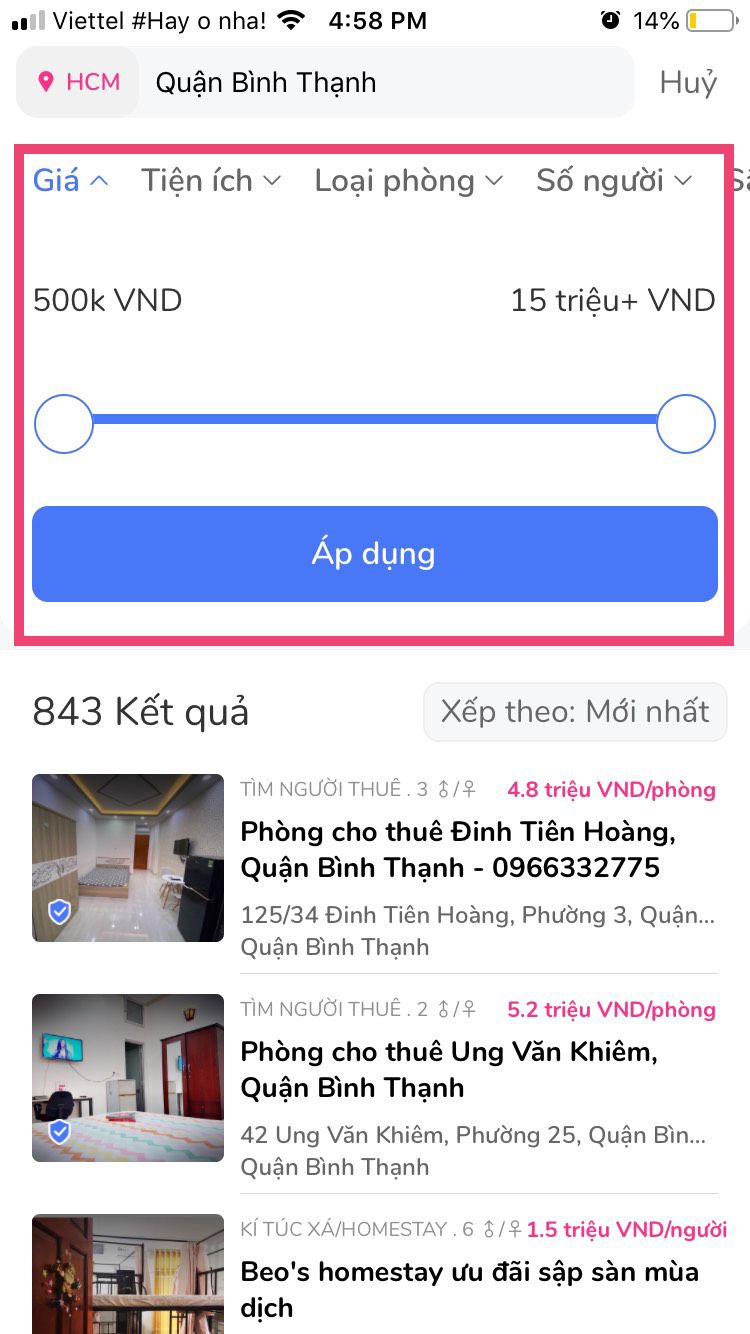View the Ung Văn Khiêm room listing
The width and height of the screenshot is (750, 1334).
point(449,1069)
